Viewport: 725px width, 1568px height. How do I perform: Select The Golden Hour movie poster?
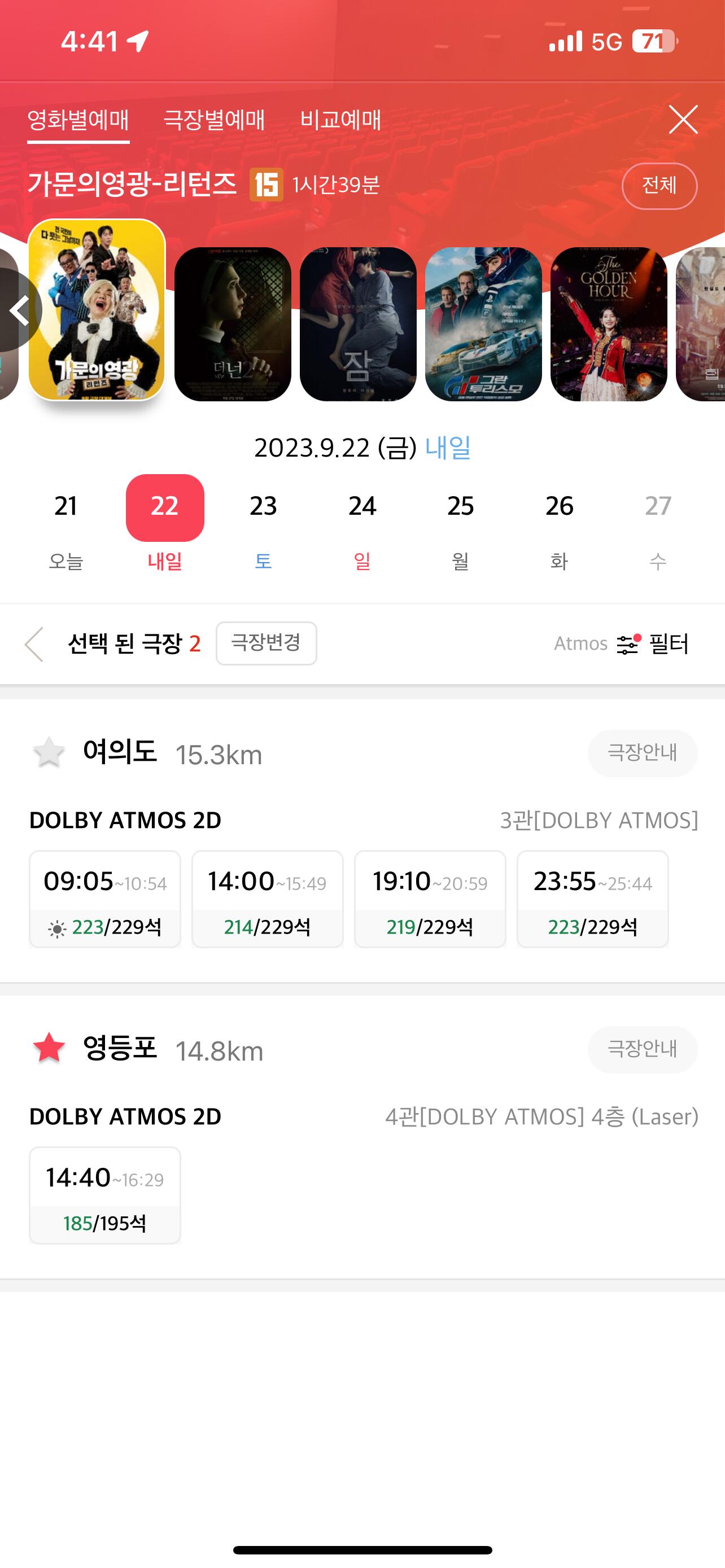click(609, 324)
